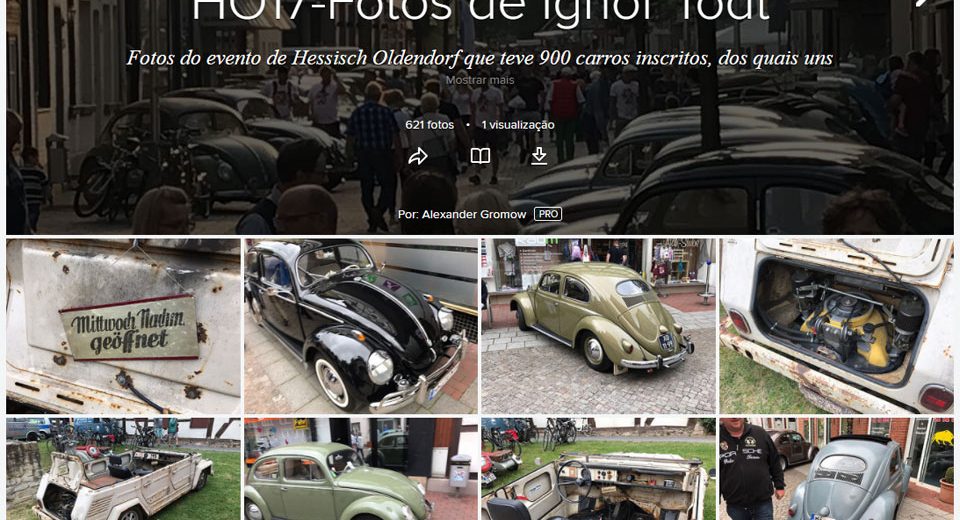
Task: Download the album photos
Action: click(539, 156)
